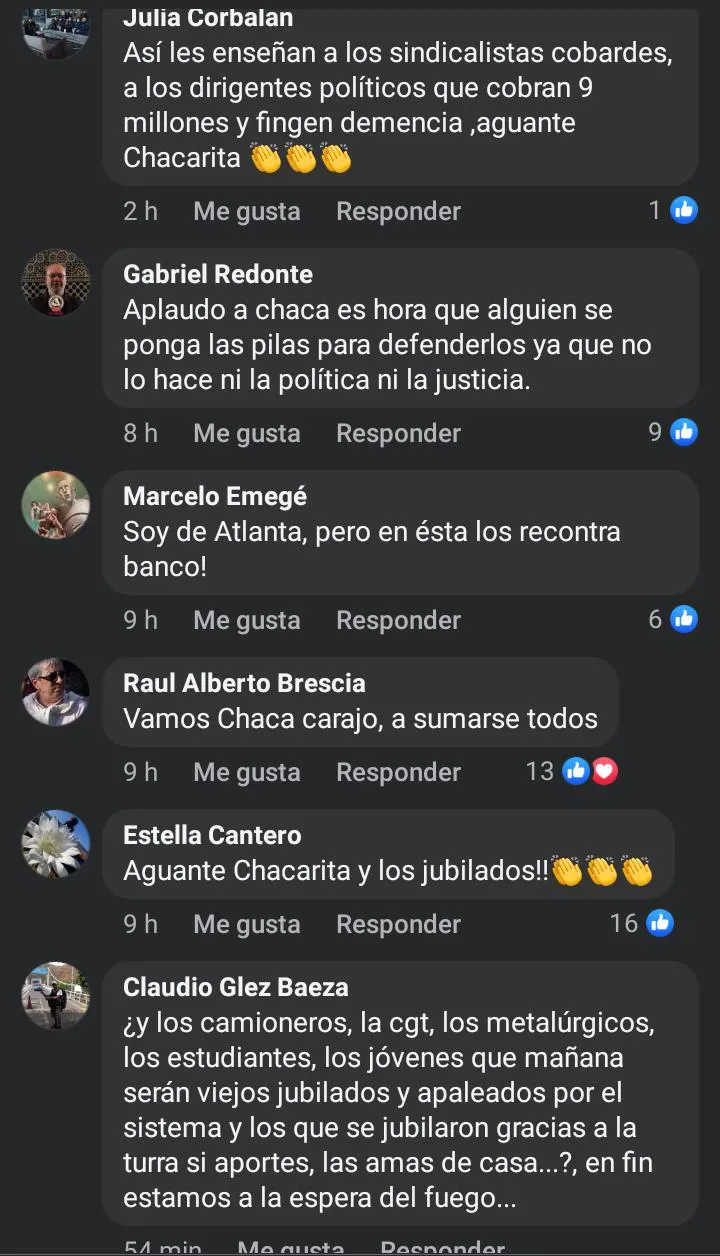The height and width of the screenshot is (1256, 720).
Task: Tap Me gusta under Gabriel Redonte's comment
Action: point(246,433)
